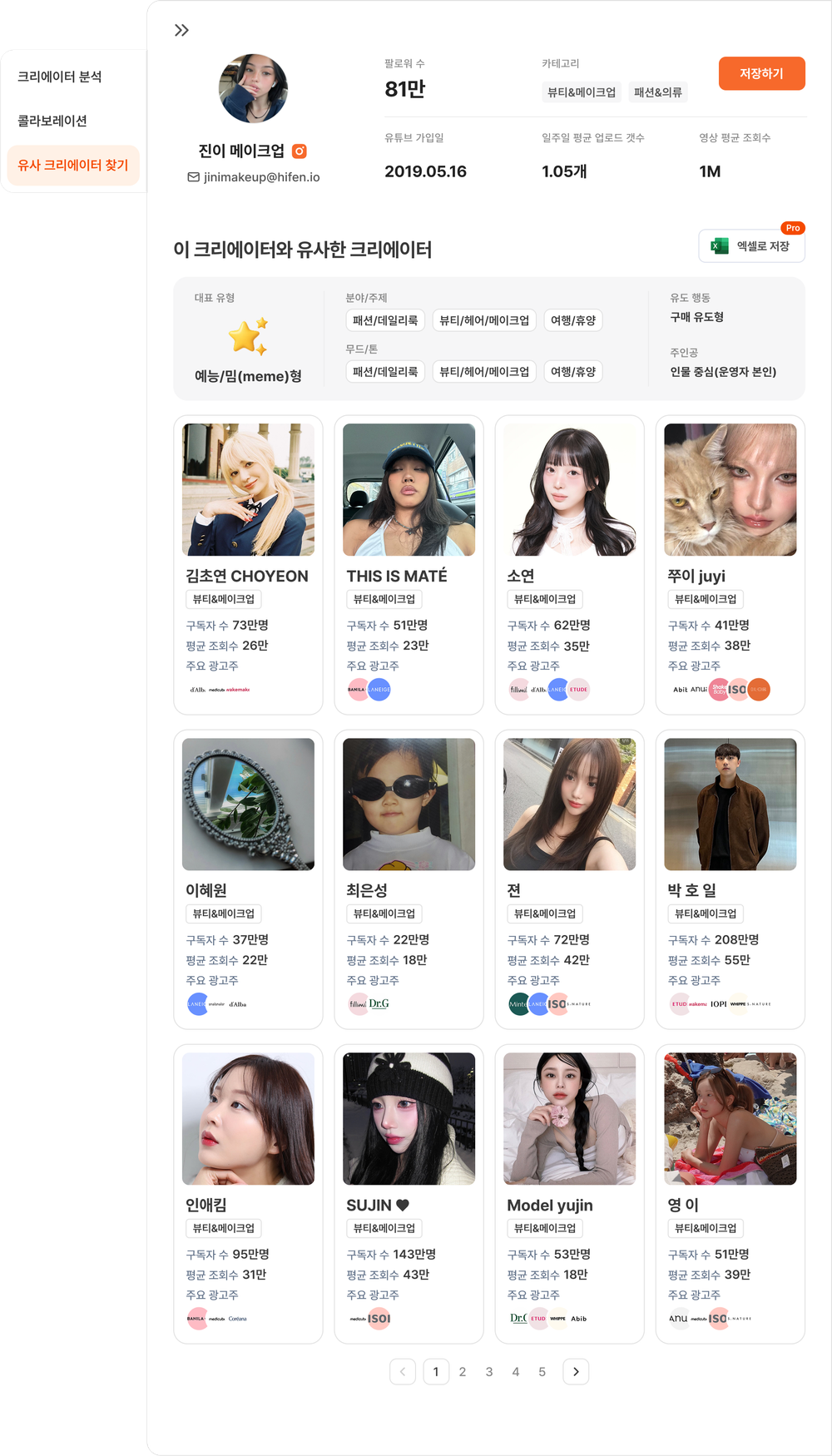Open THIS IS MATÉ creator card
This screenshot has height=1456, width=832.
(409, 564)
